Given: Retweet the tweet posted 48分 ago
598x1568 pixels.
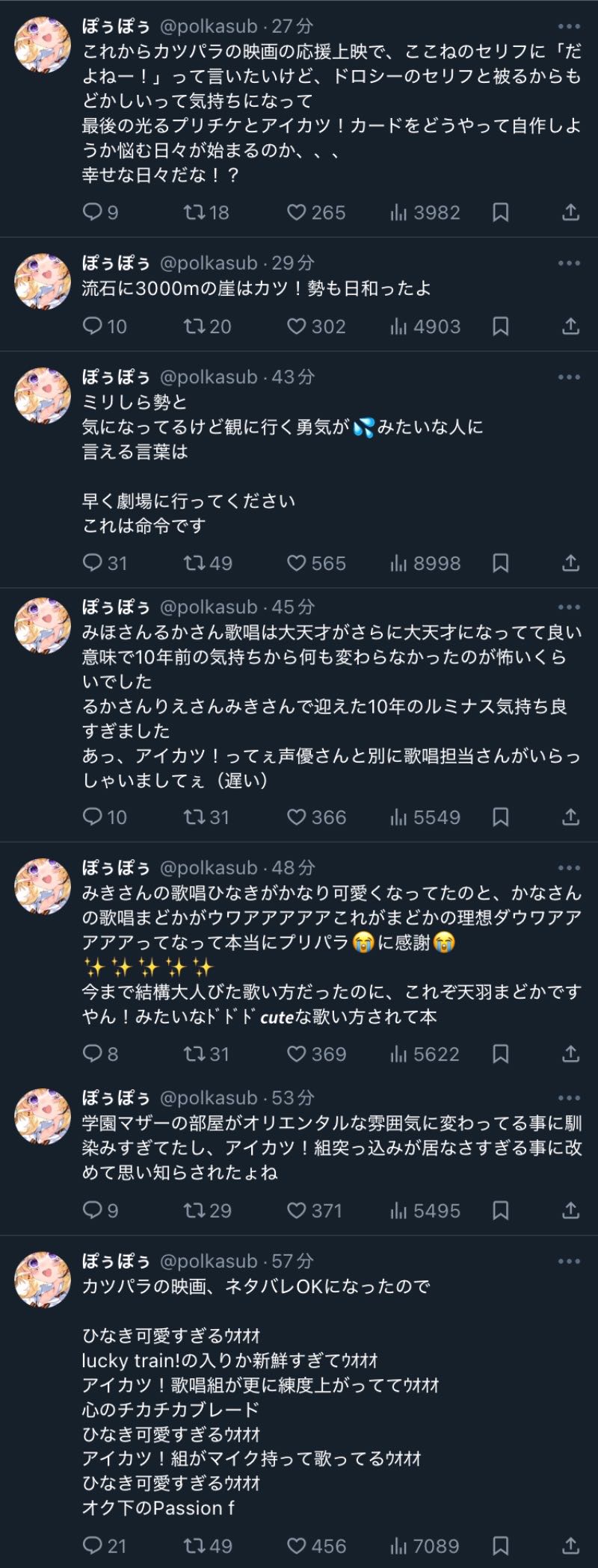Looking at the screenshot, I should [x=194, y=1054].
